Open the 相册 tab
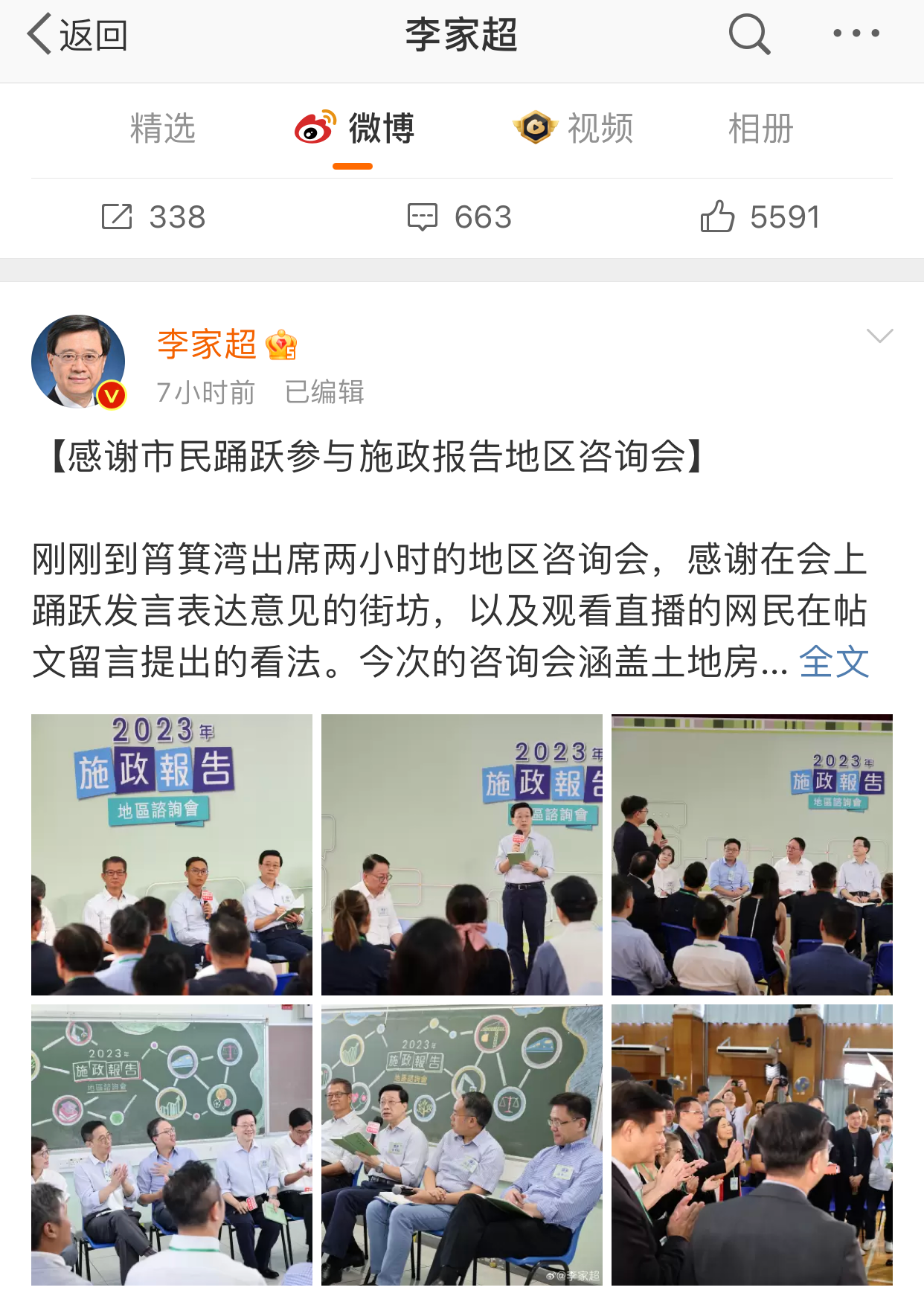 pos(760,129)
